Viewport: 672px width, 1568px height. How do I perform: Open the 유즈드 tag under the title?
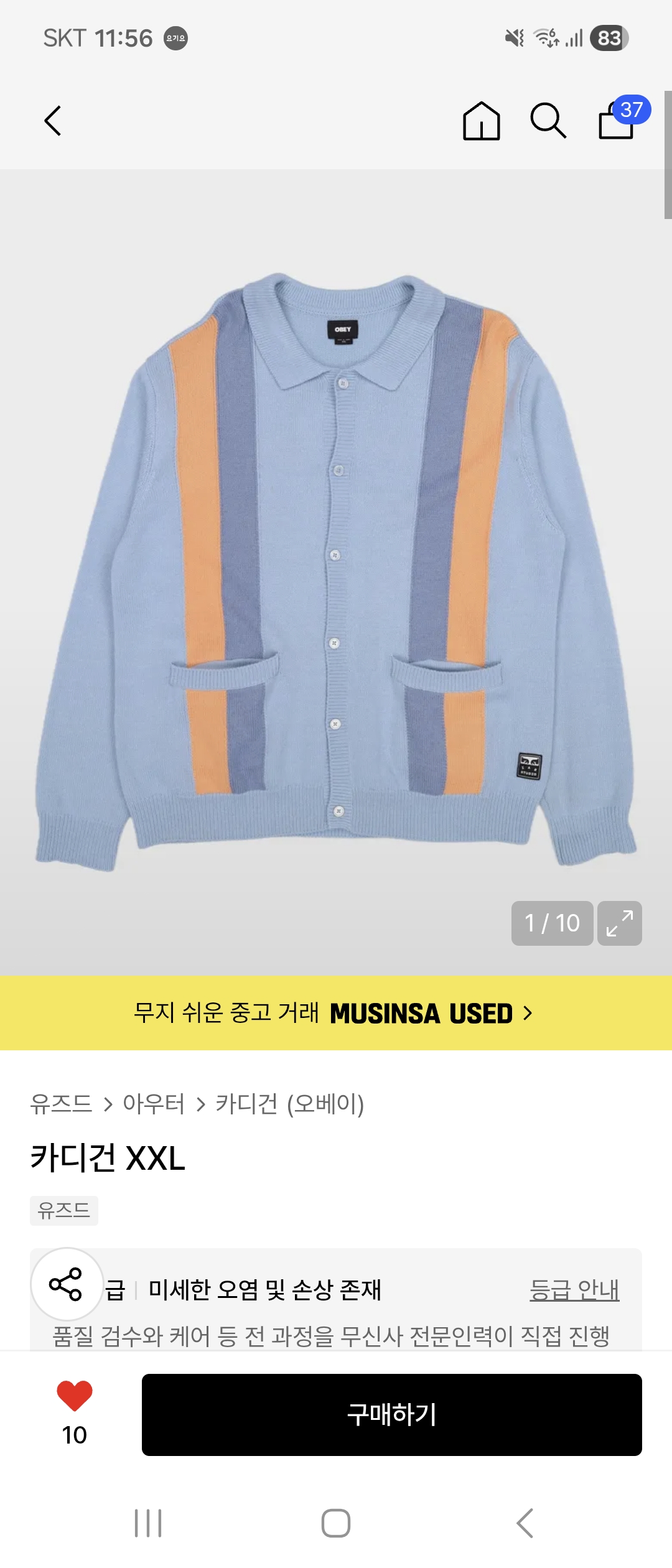pos(64,1210)
